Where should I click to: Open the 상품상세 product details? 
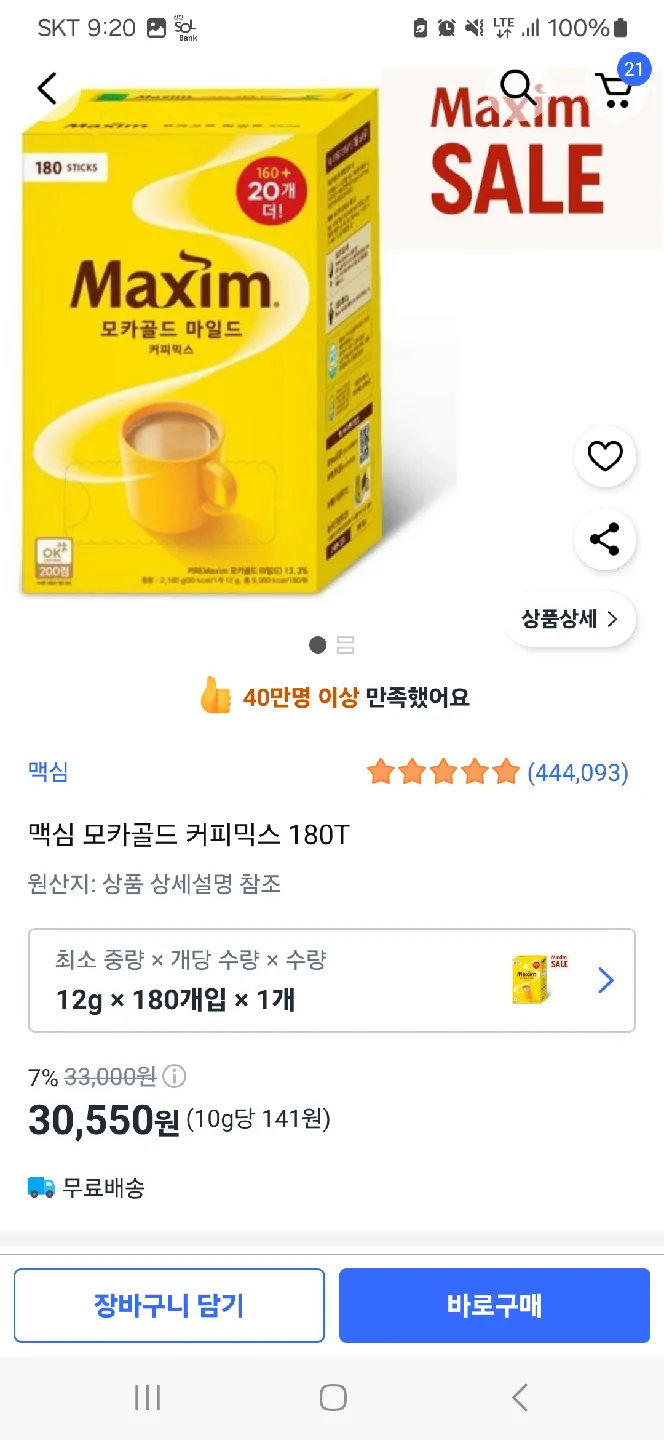(570, 619)
